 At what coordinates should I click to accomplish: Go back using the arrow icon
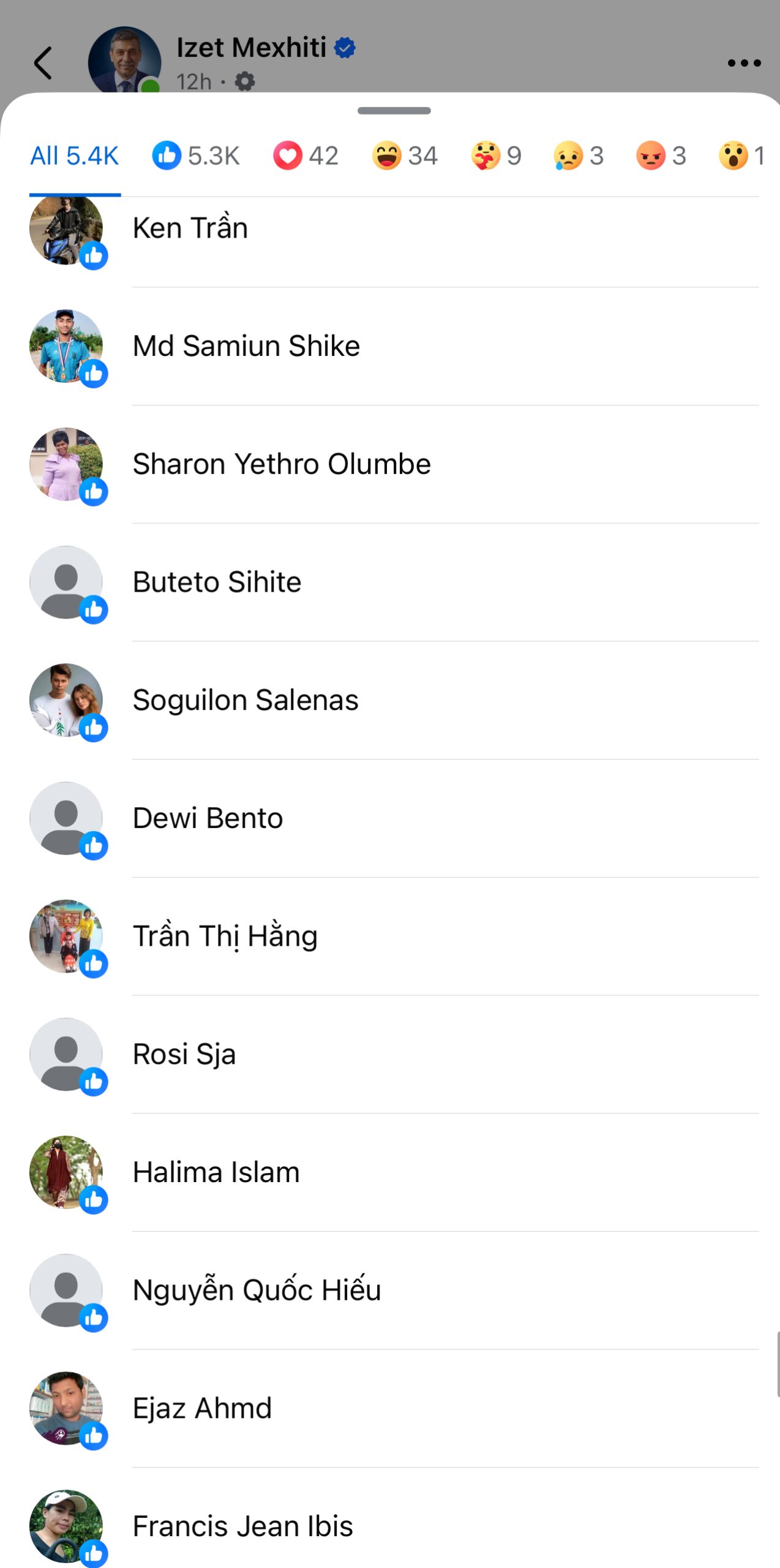(x=43, y=63)
